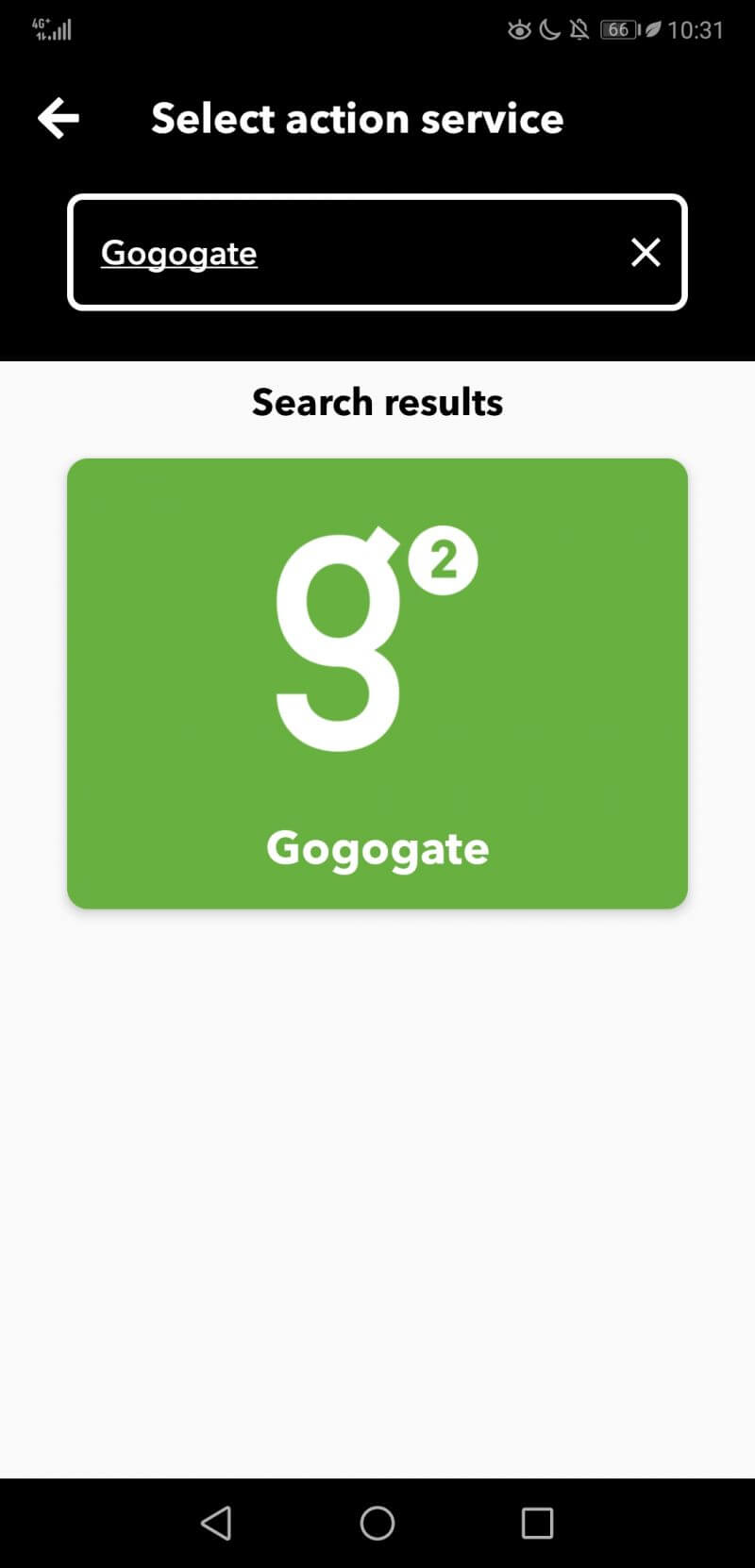Tap the back arrow to return
755x1568 pixels.
click(58, 117)
